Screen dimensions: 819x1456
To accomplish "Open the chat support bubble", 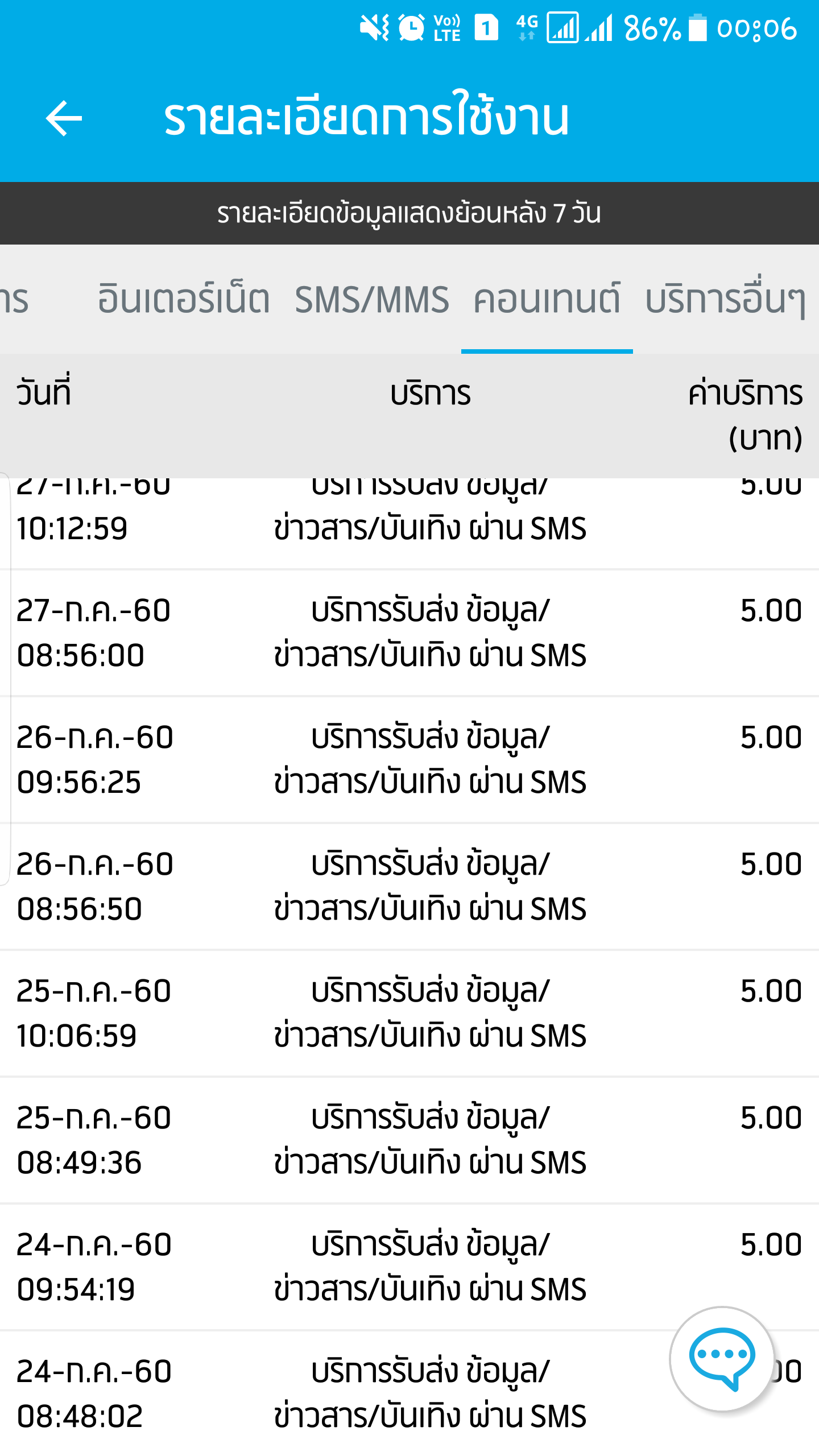I will (722, 1358).
